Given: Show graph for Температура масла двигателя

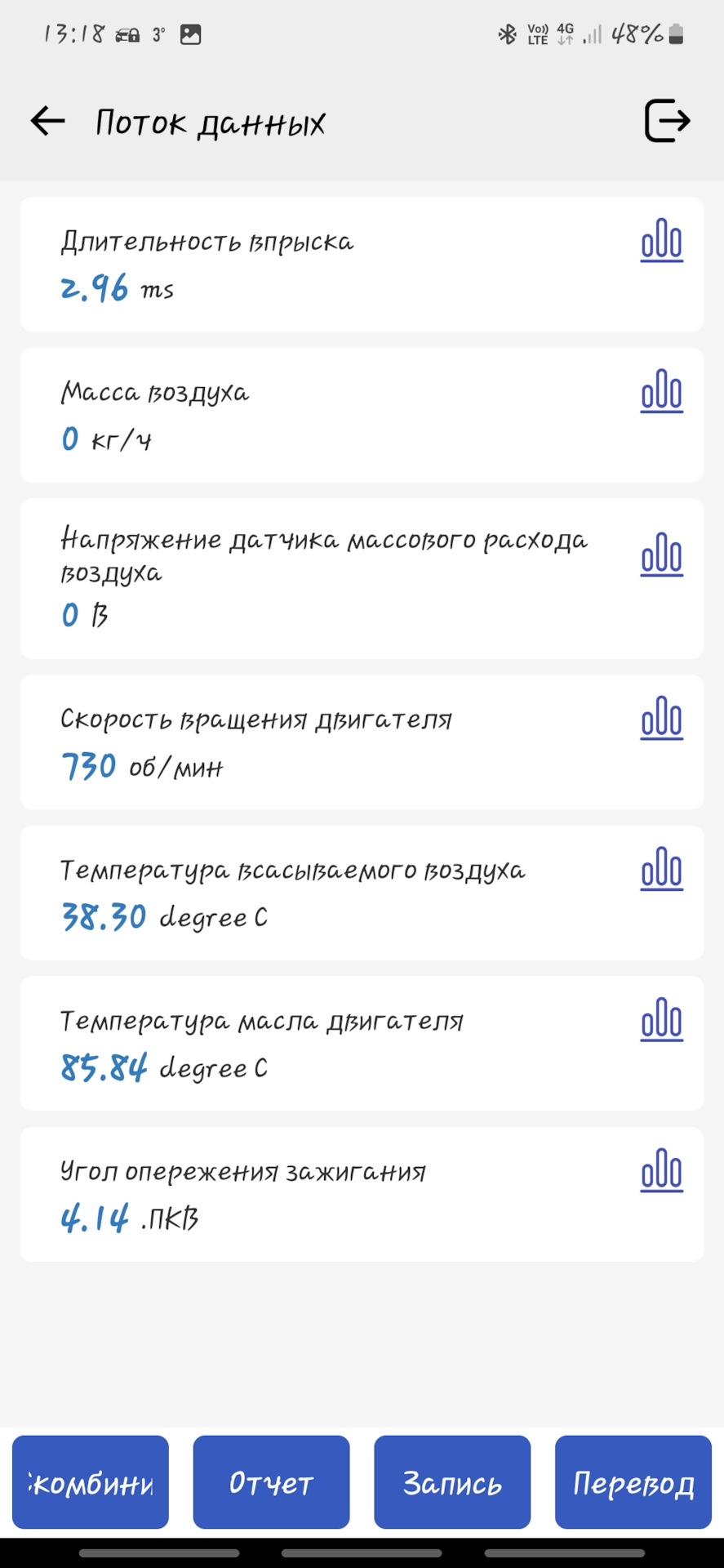Looking at the screenshot, I should pyautogui.click(x=661, y=1019).
